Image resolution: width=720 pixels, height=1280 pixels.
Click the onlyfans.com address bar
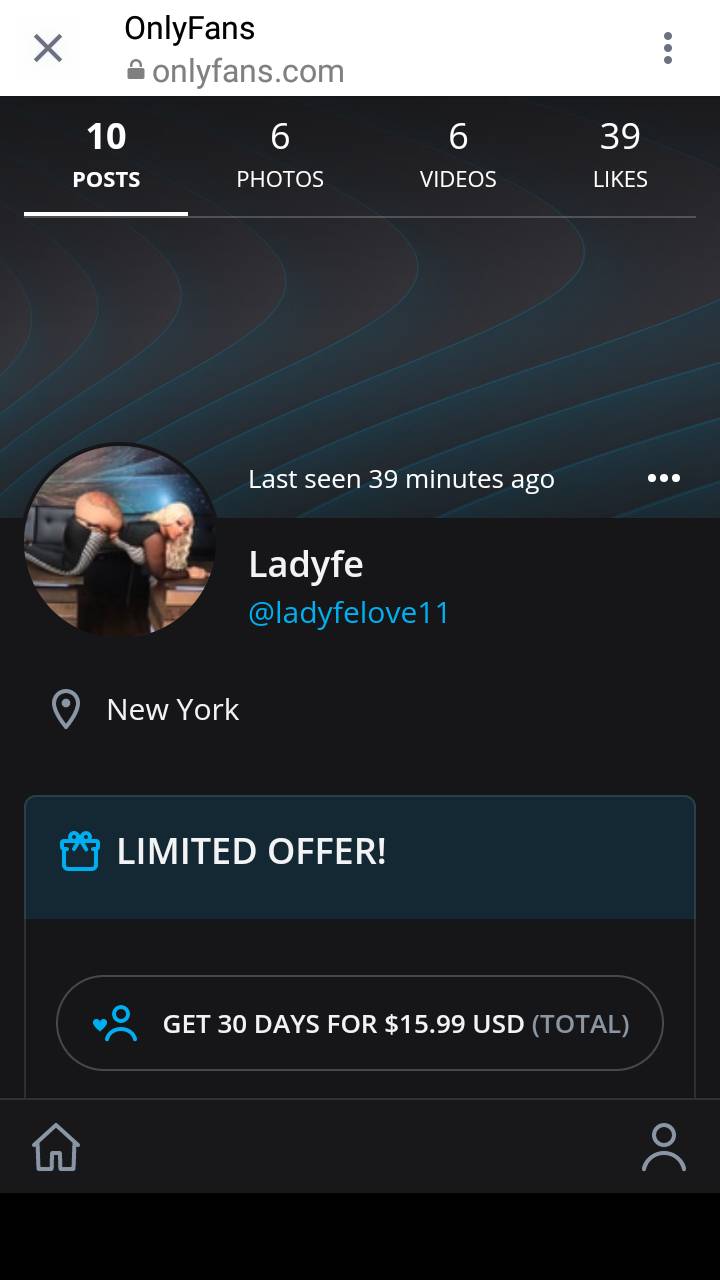tap(248, 71)
